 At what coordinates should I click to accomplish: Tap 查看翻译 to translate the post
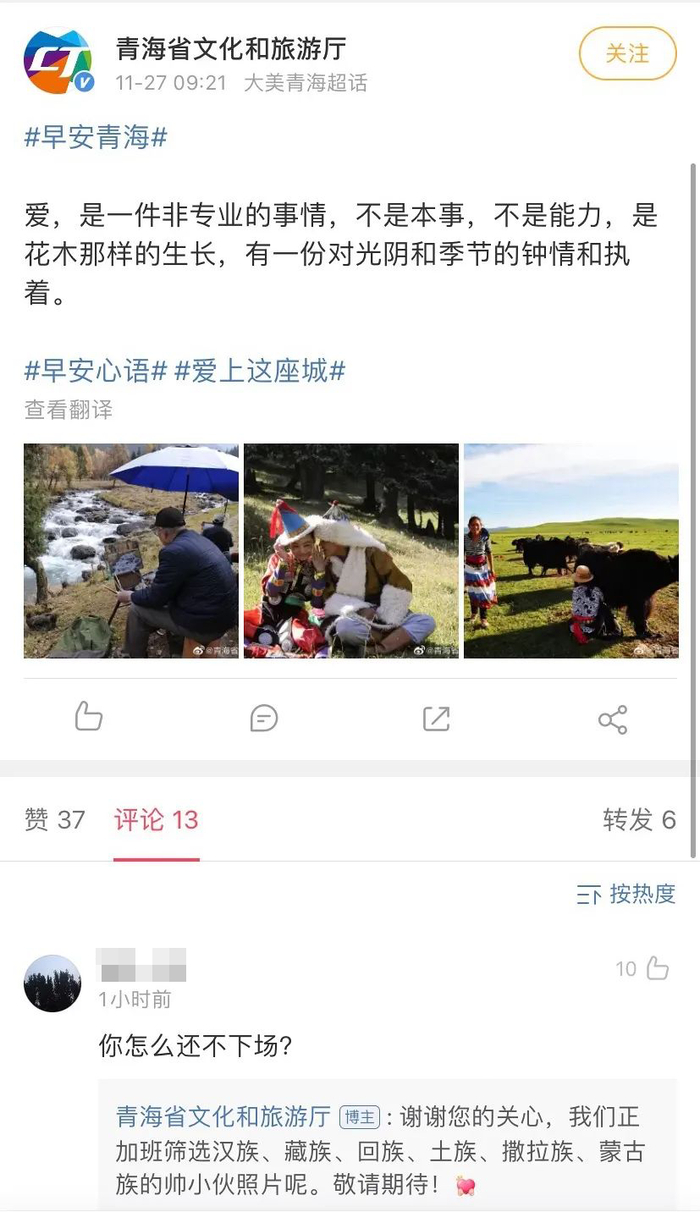click(x=68, y=408)
